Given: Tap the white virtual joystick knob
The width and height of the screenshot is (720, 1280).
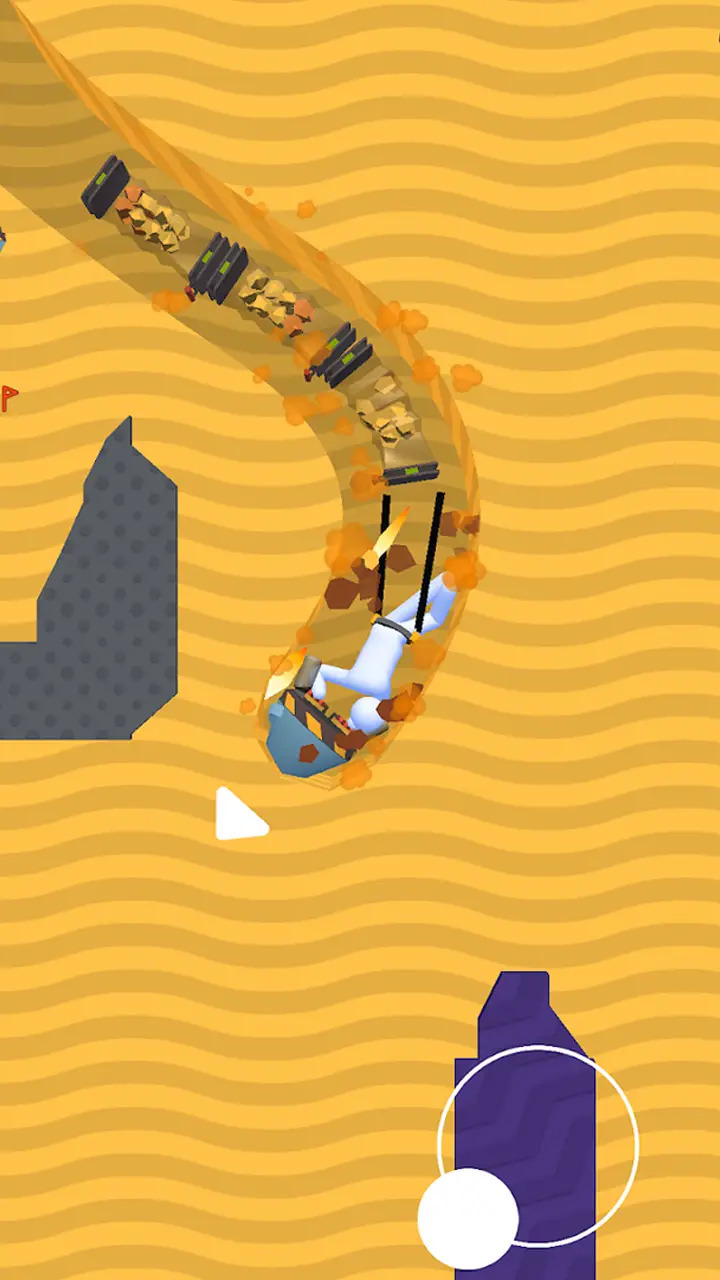Looking at the screenshot, I should 468,1218.
